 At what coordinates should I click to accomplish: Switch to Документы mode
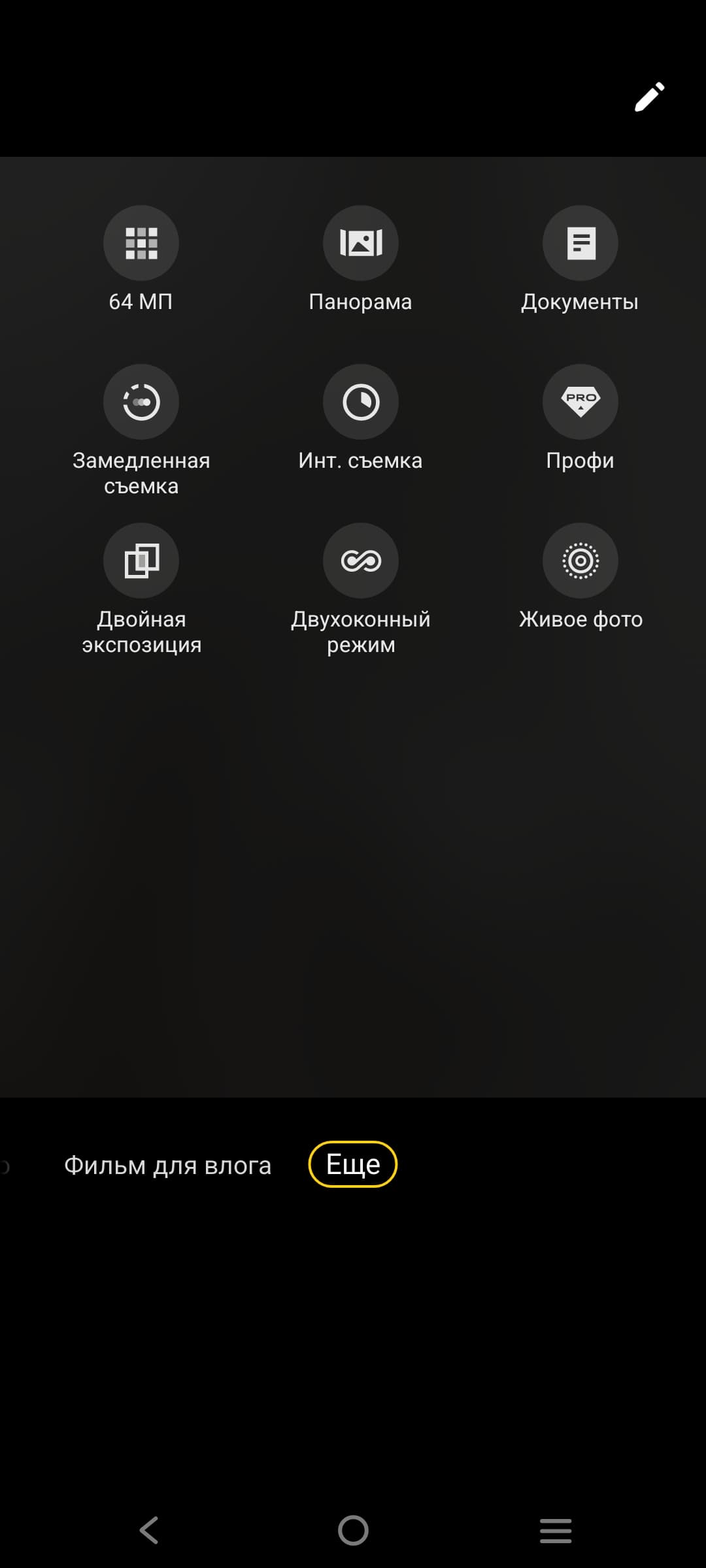click(x=580, y=244)
